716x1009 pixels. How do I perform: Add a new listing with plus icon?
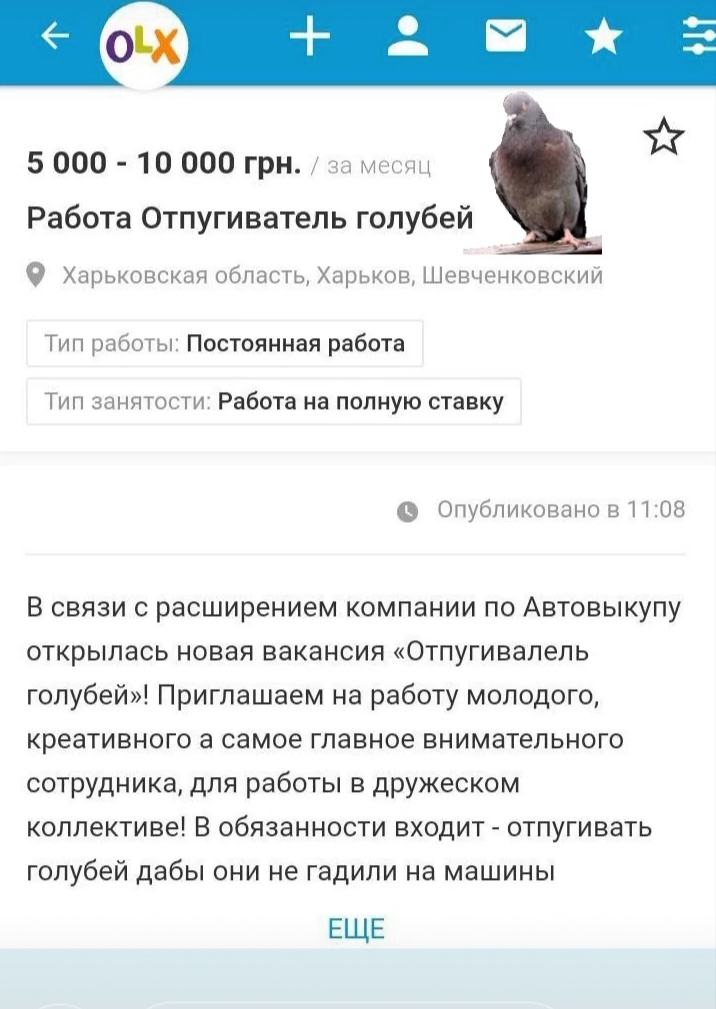coord(310,38)
